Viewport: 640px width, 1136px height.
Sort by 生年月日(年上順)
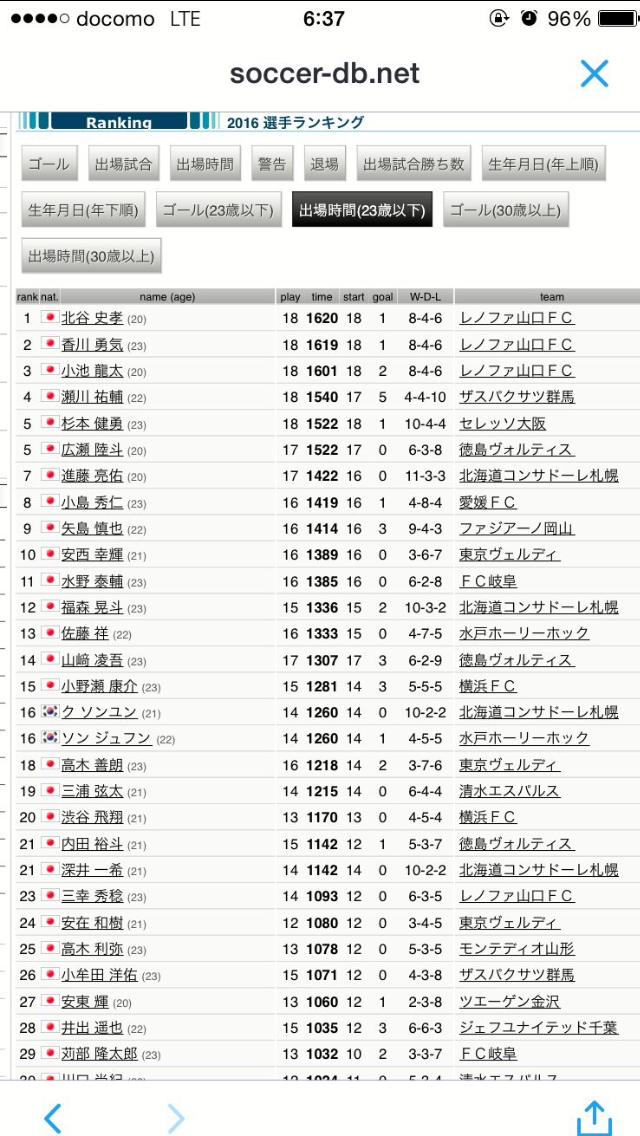click(x=544, y=163)
